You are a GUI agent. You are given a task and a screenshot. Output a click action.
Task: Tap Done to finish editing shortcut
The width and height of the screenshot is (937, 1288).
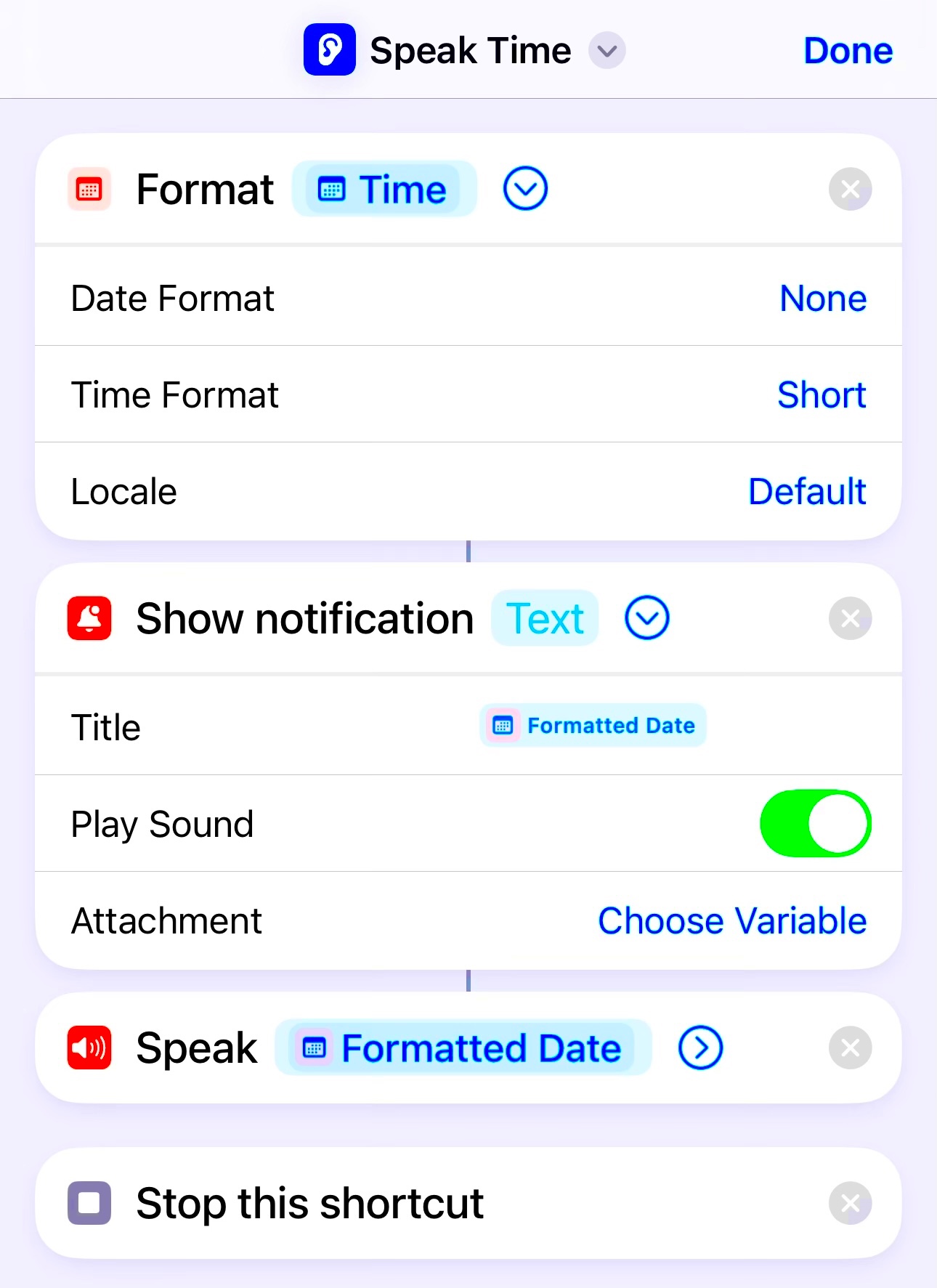pyautogui.click(x=848, y=51)
